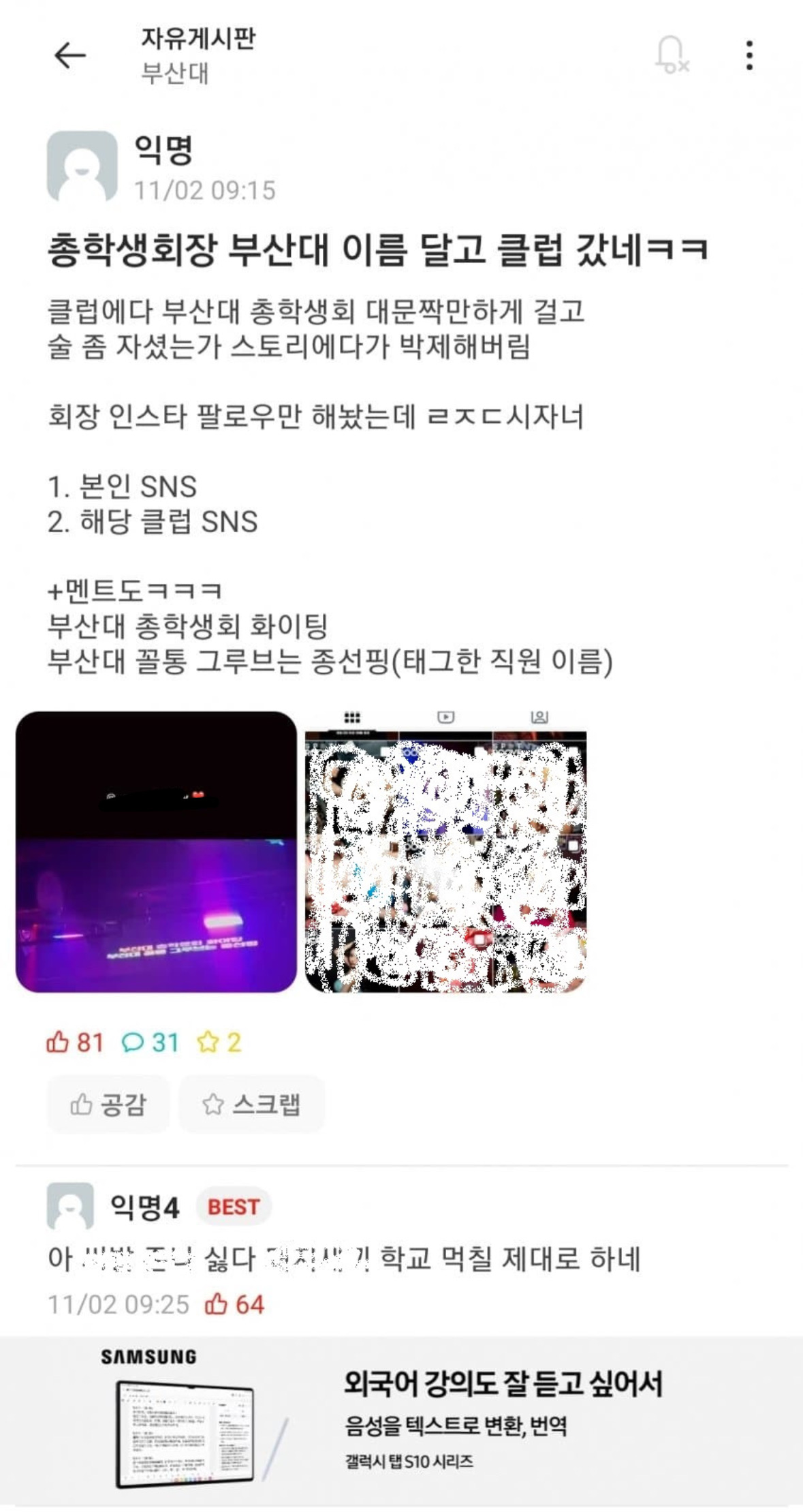Toggle the post notification bell
The width and height of the screenshot is (803, 1512).
671,55
